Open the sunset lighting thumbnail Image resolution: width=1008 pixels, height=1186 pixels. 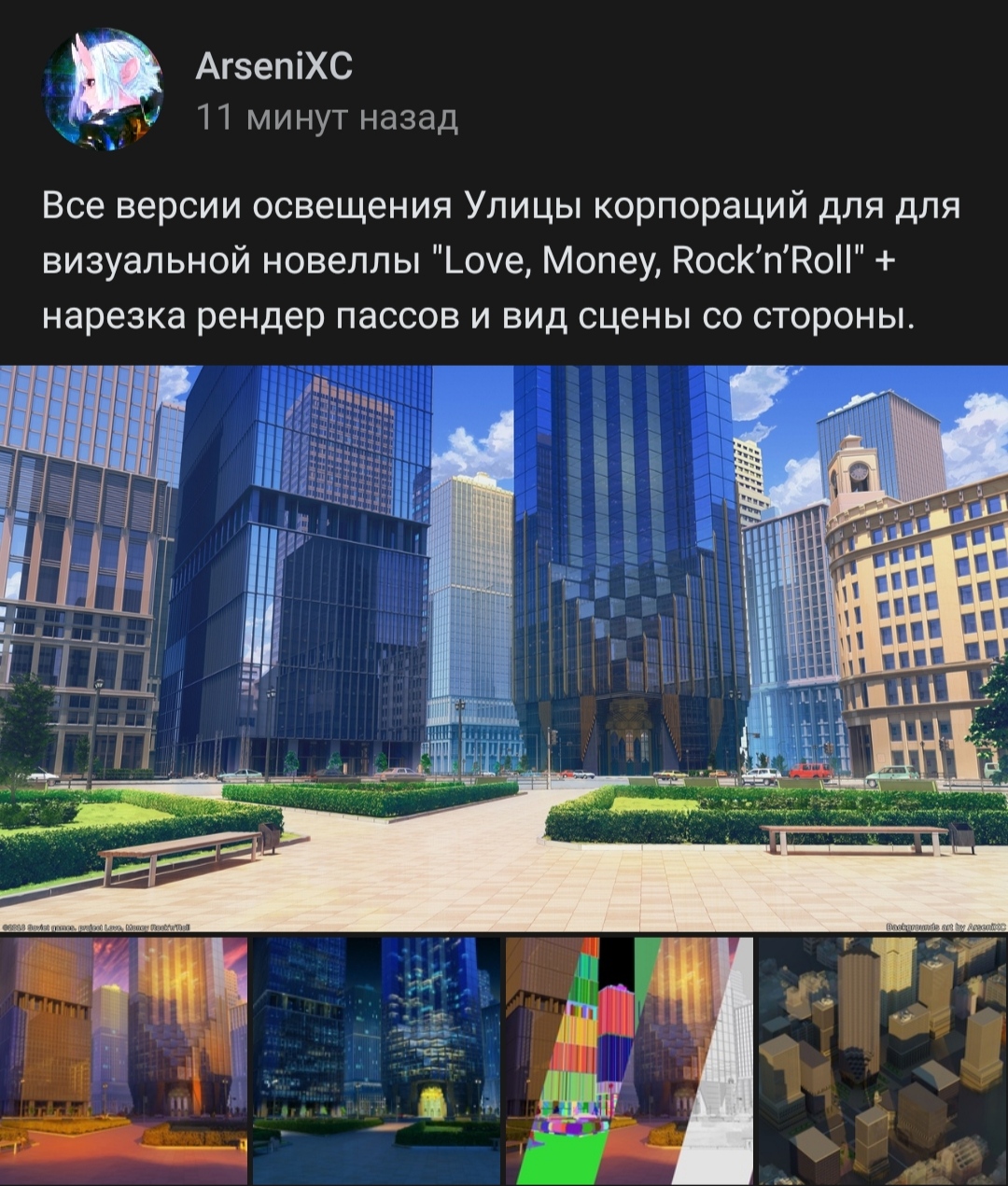pos(124,1061)
